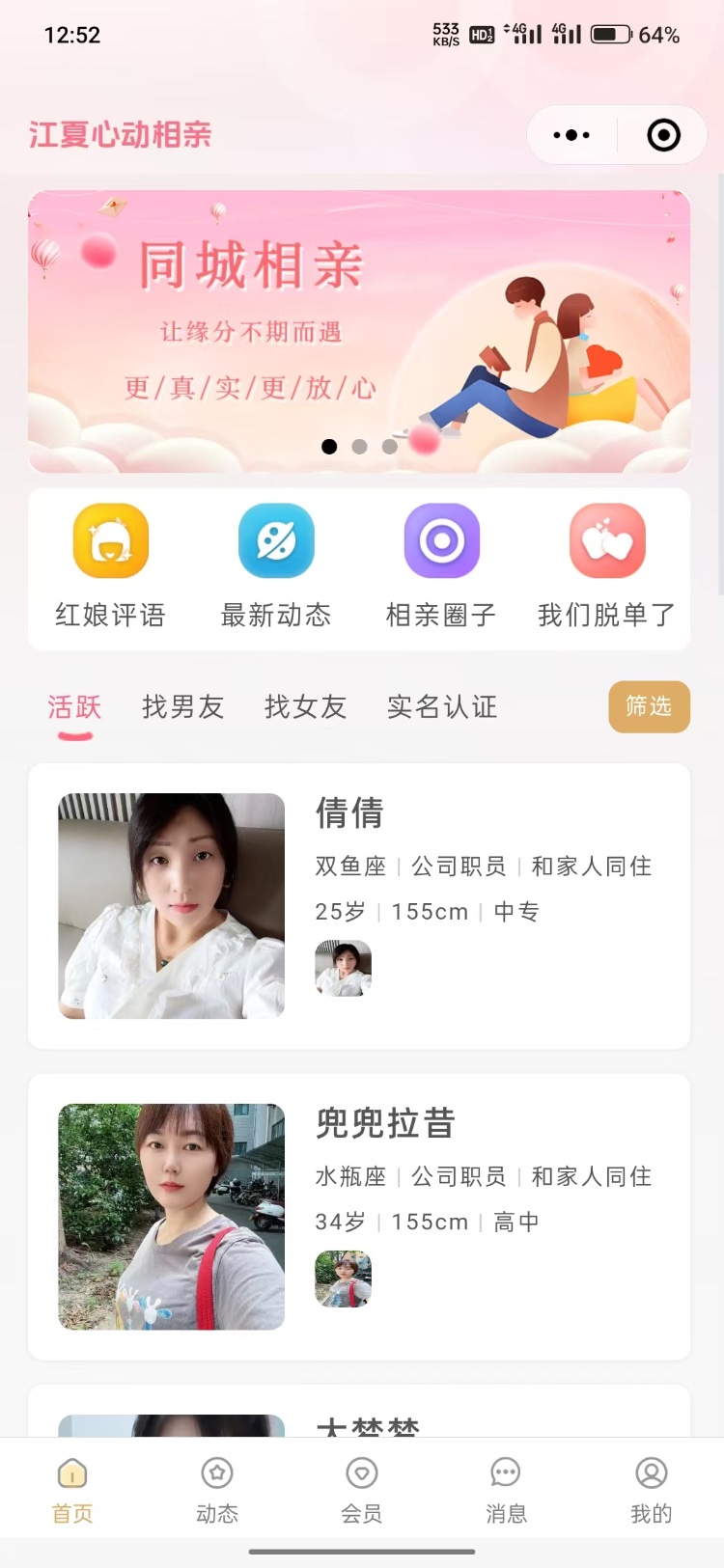Switch to the 找女友 tab
Image resolution: width=724 pixels, height=1568 pixels.
[305, 707]
